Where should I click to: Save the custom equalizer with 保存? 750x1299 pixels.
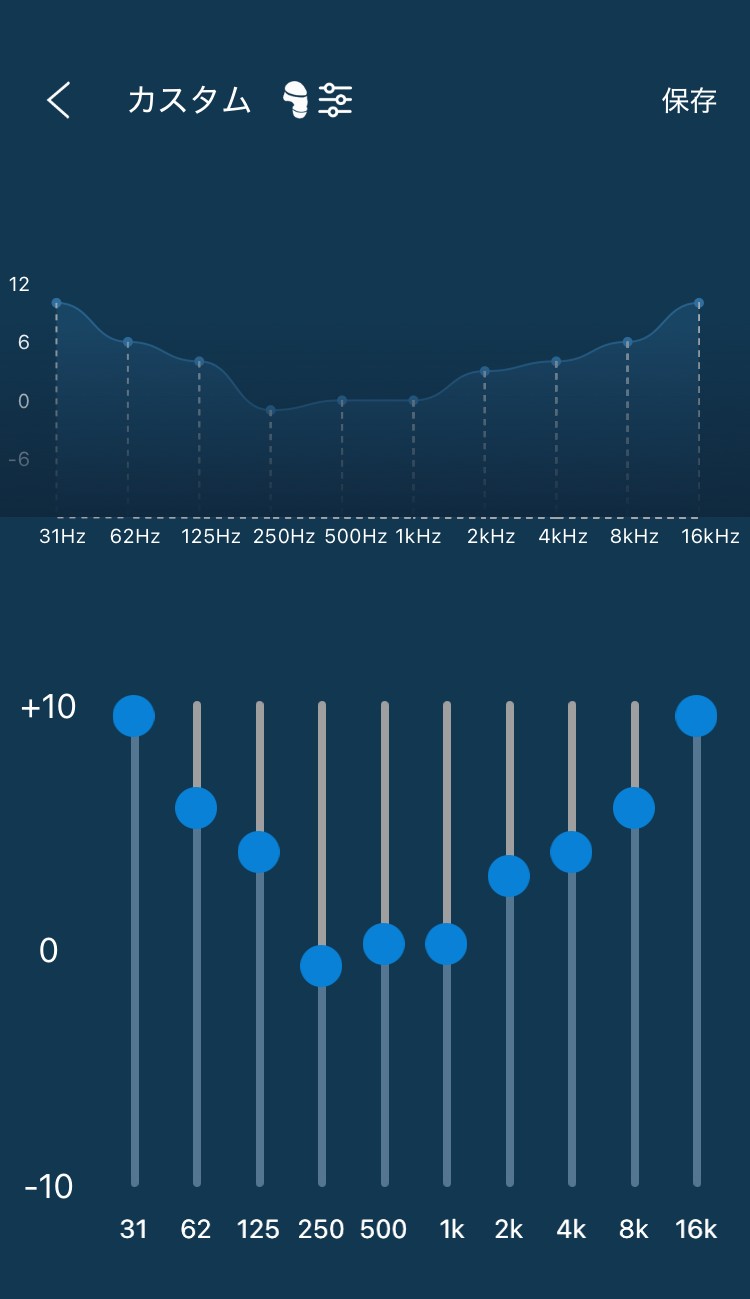click(689, 101)
